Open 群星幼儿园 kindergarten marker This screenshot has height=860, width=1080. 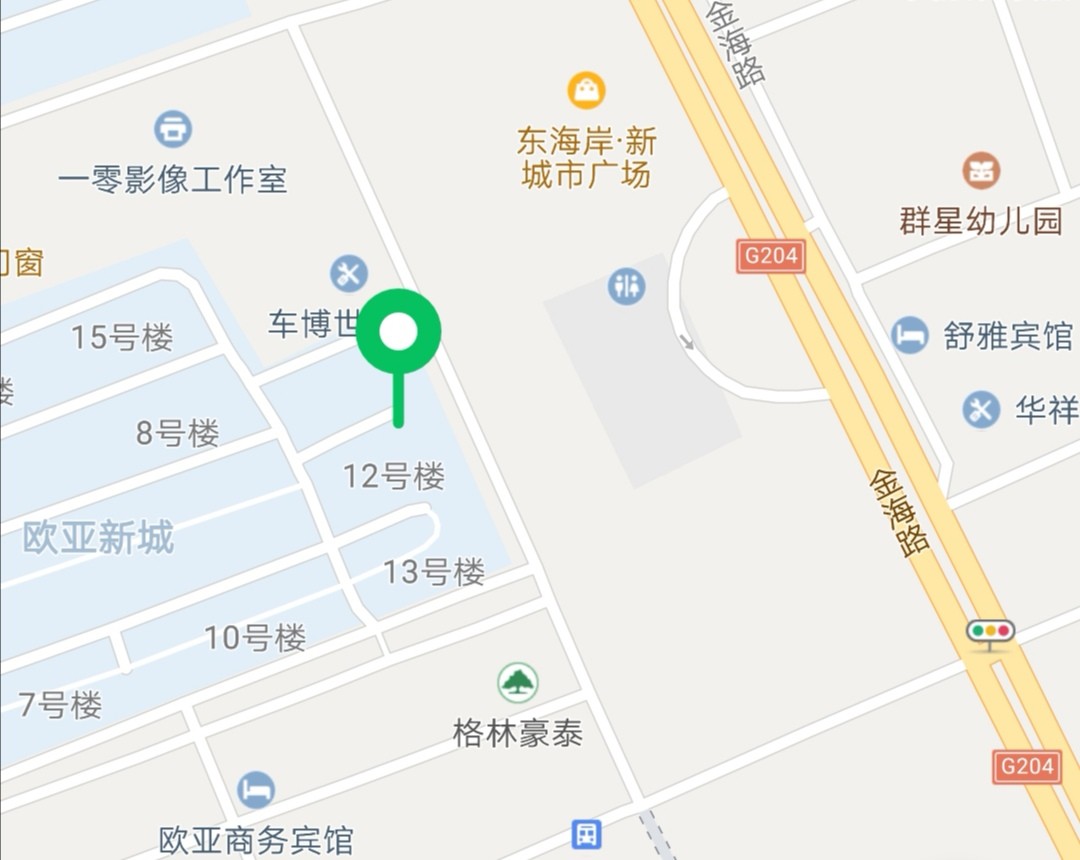(981, 171)
